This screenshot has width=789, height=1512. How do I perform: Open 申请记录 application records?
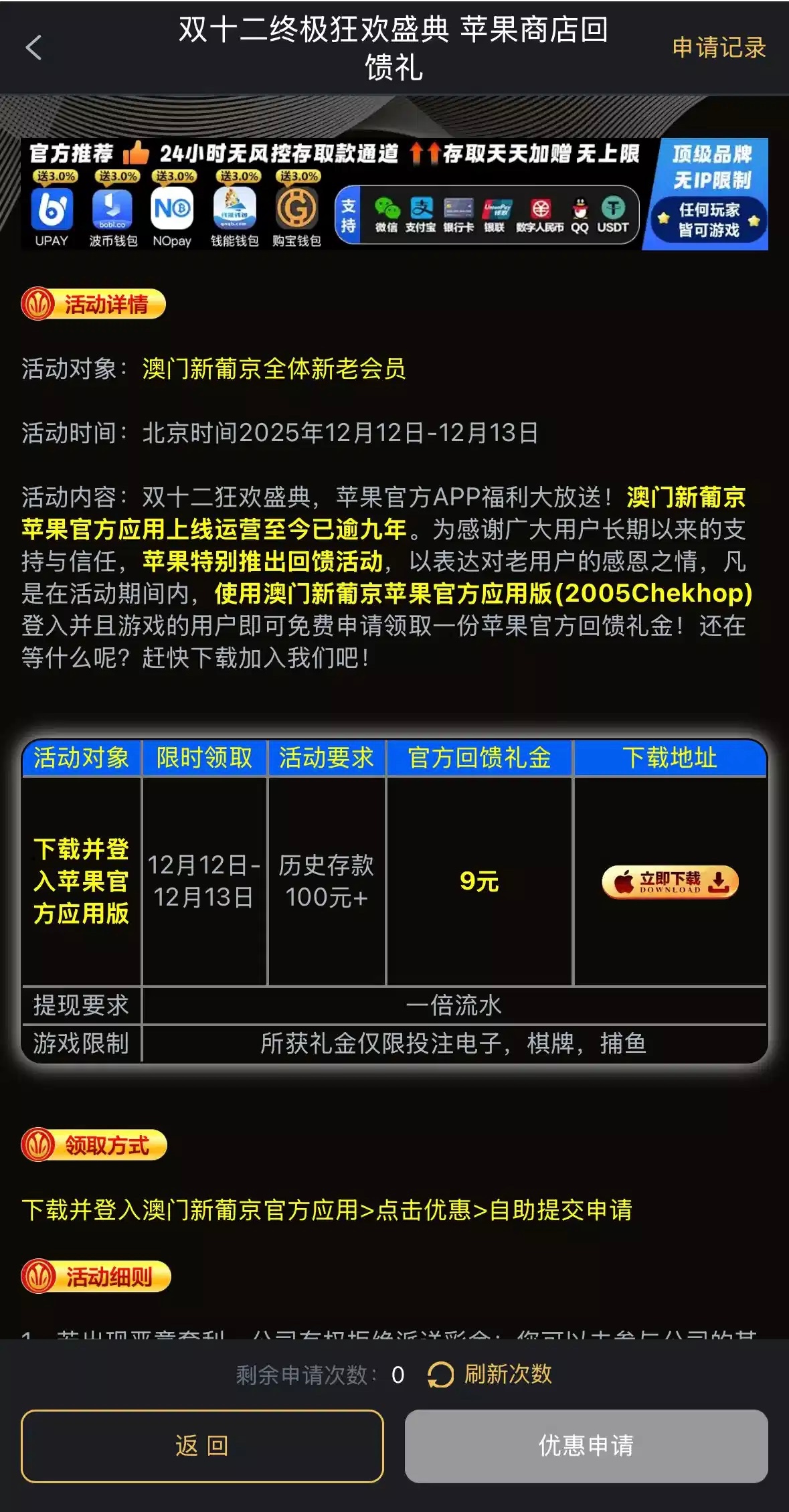pos(718,48)
